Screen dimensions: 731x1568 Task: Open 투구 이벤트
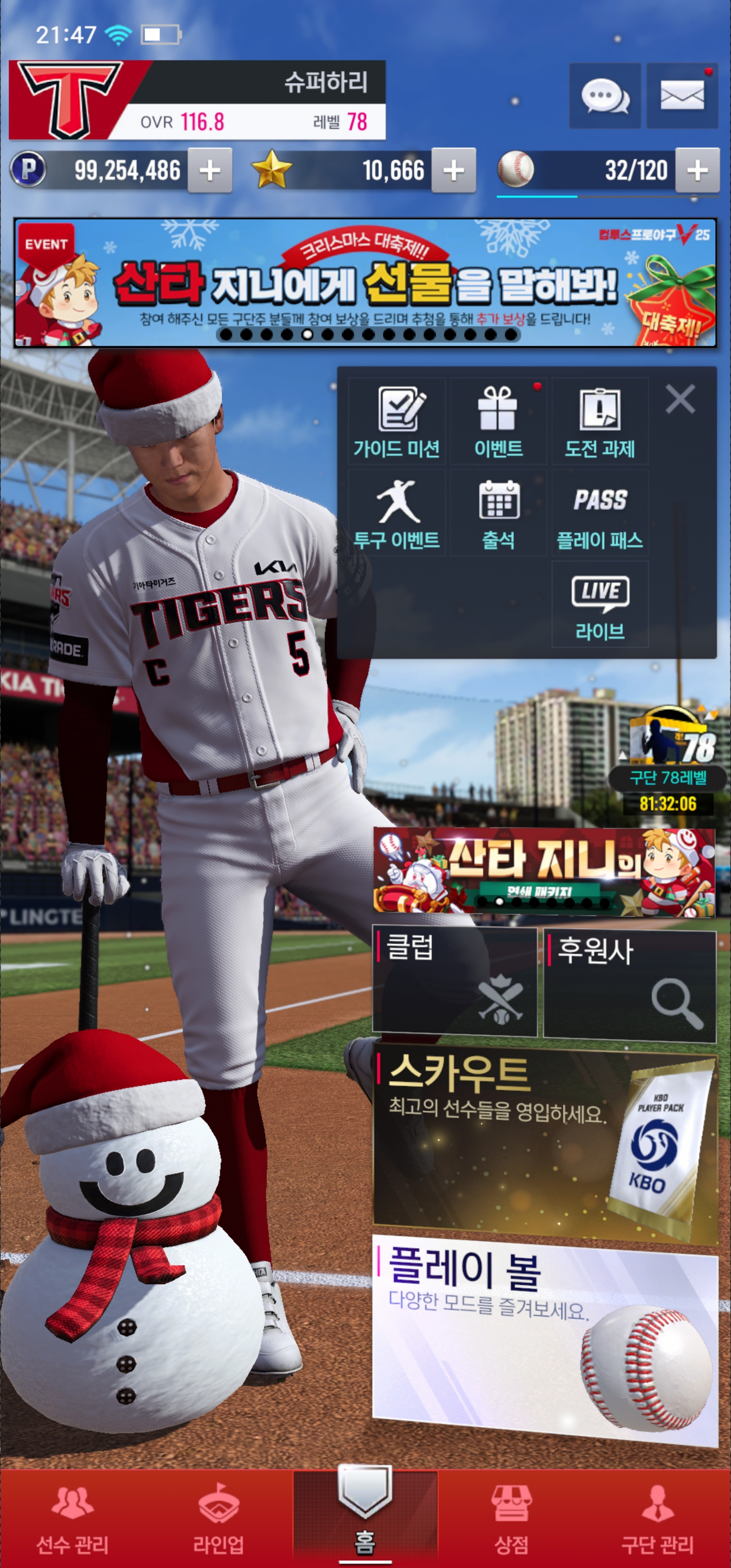pos(397,513)
